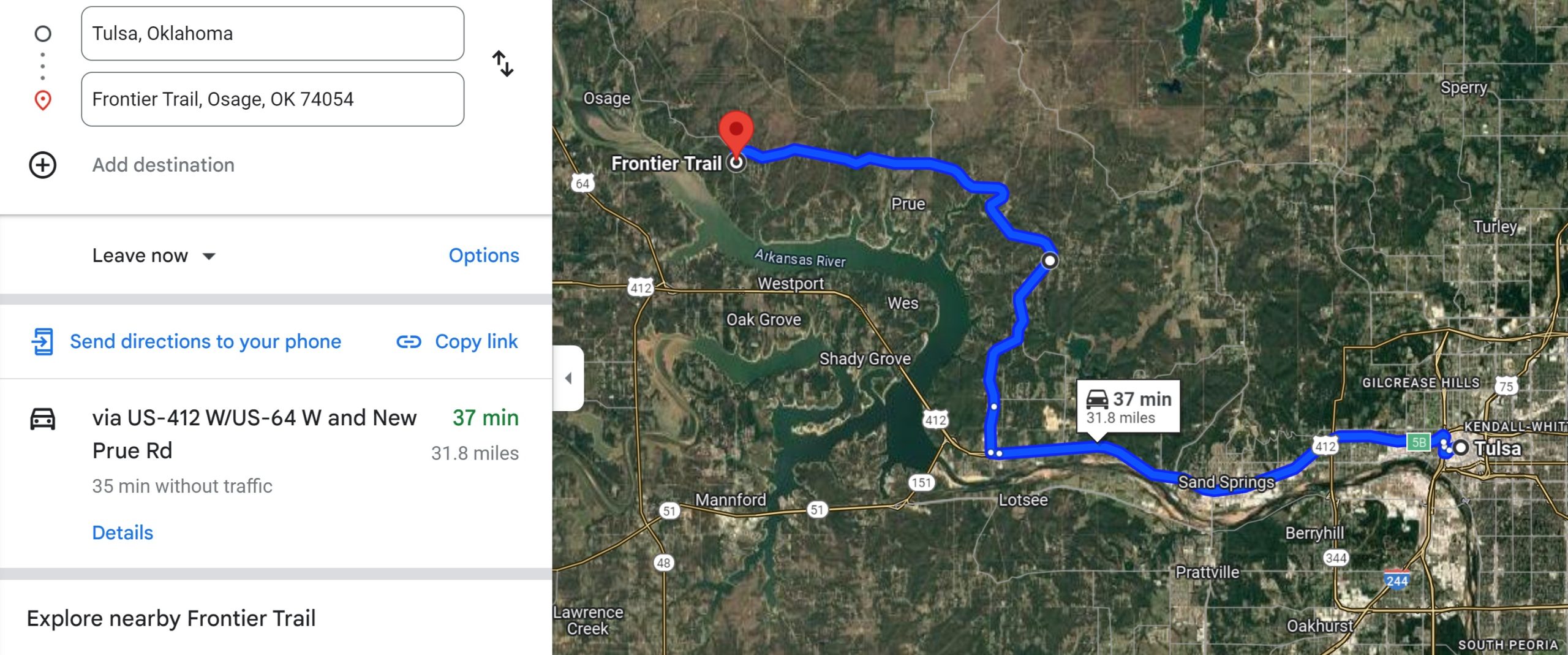
Task: Open route Options
Action: pyautogui.click(x=483, y=256)
